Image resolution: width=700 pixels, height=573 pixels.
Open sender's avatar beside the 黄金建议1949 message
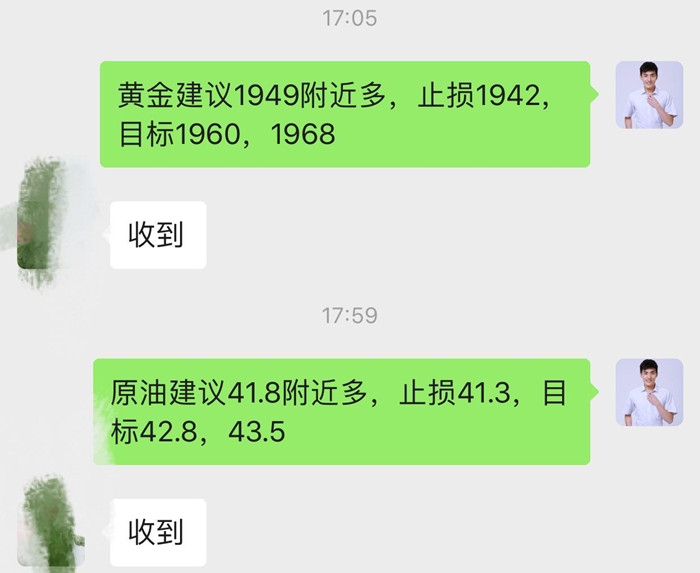(649, 95)
